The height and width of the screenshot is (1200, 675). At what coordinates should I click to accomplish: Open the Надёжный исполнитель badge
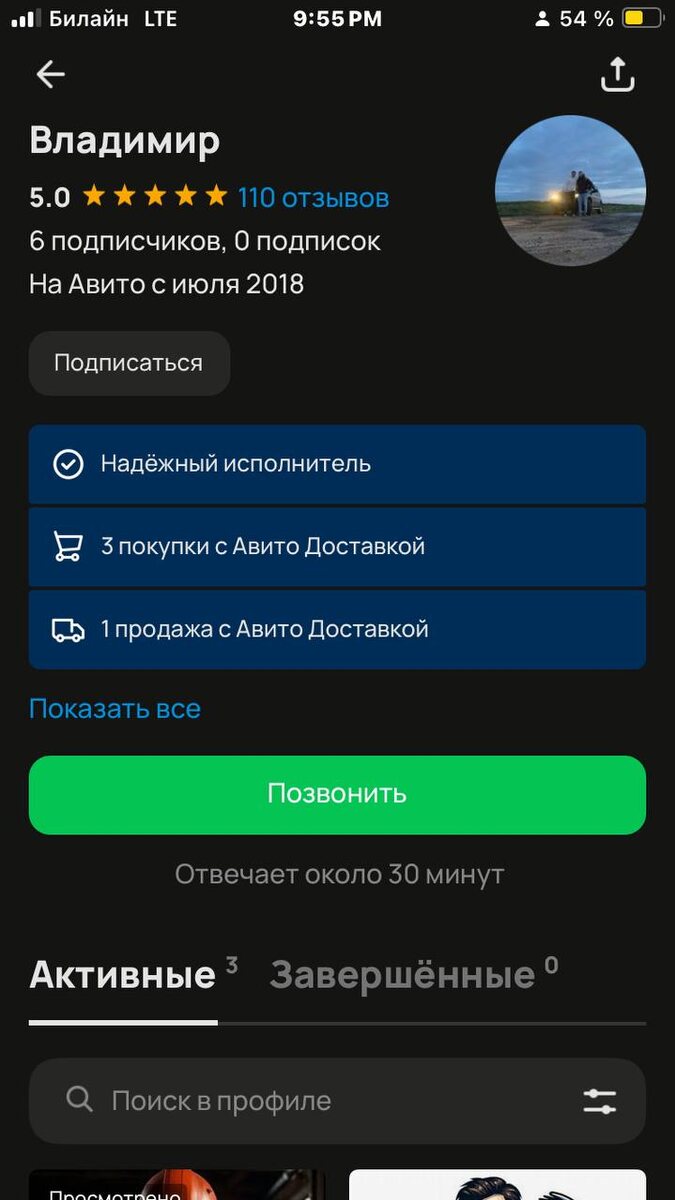point(337,464)
